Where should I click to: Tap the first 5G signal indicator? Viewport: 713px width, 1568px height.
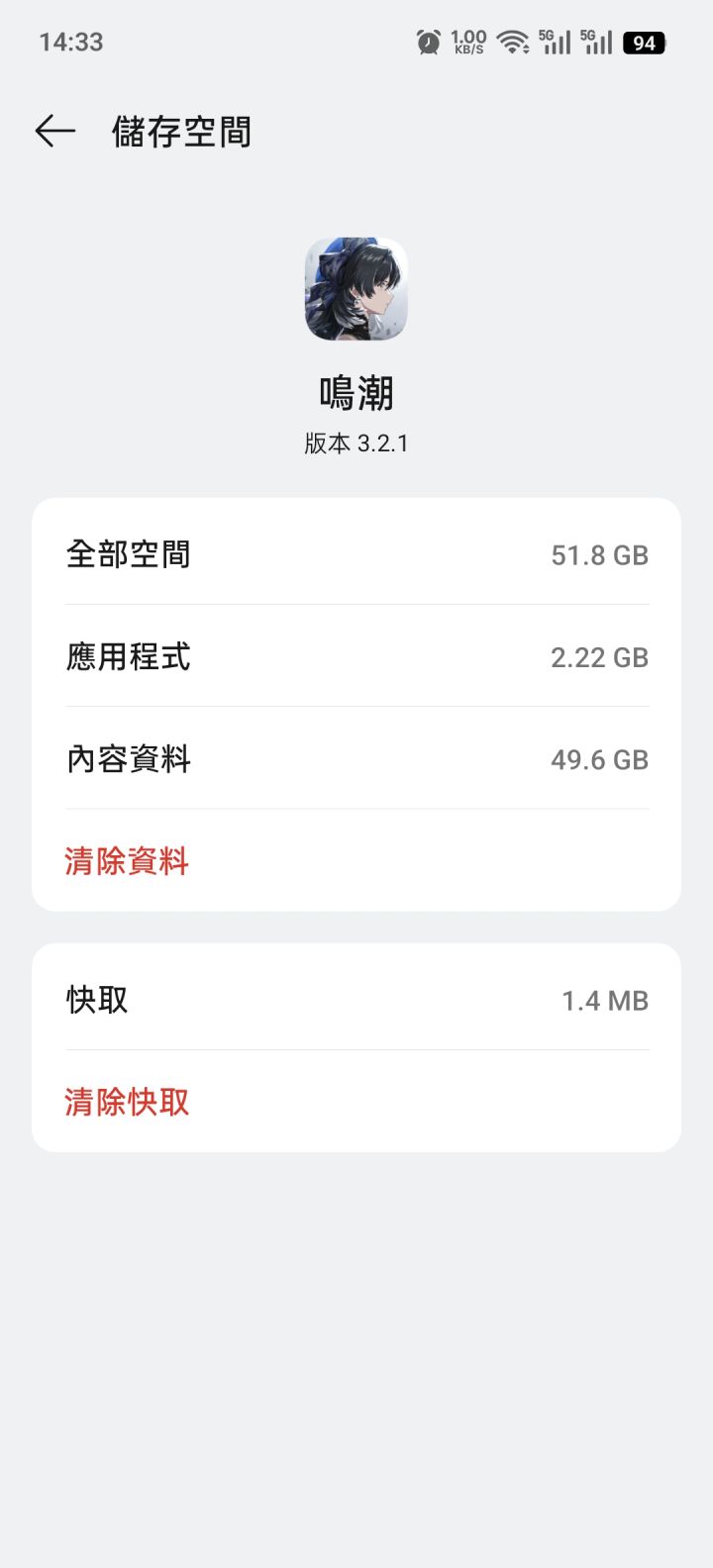(555, 42)
